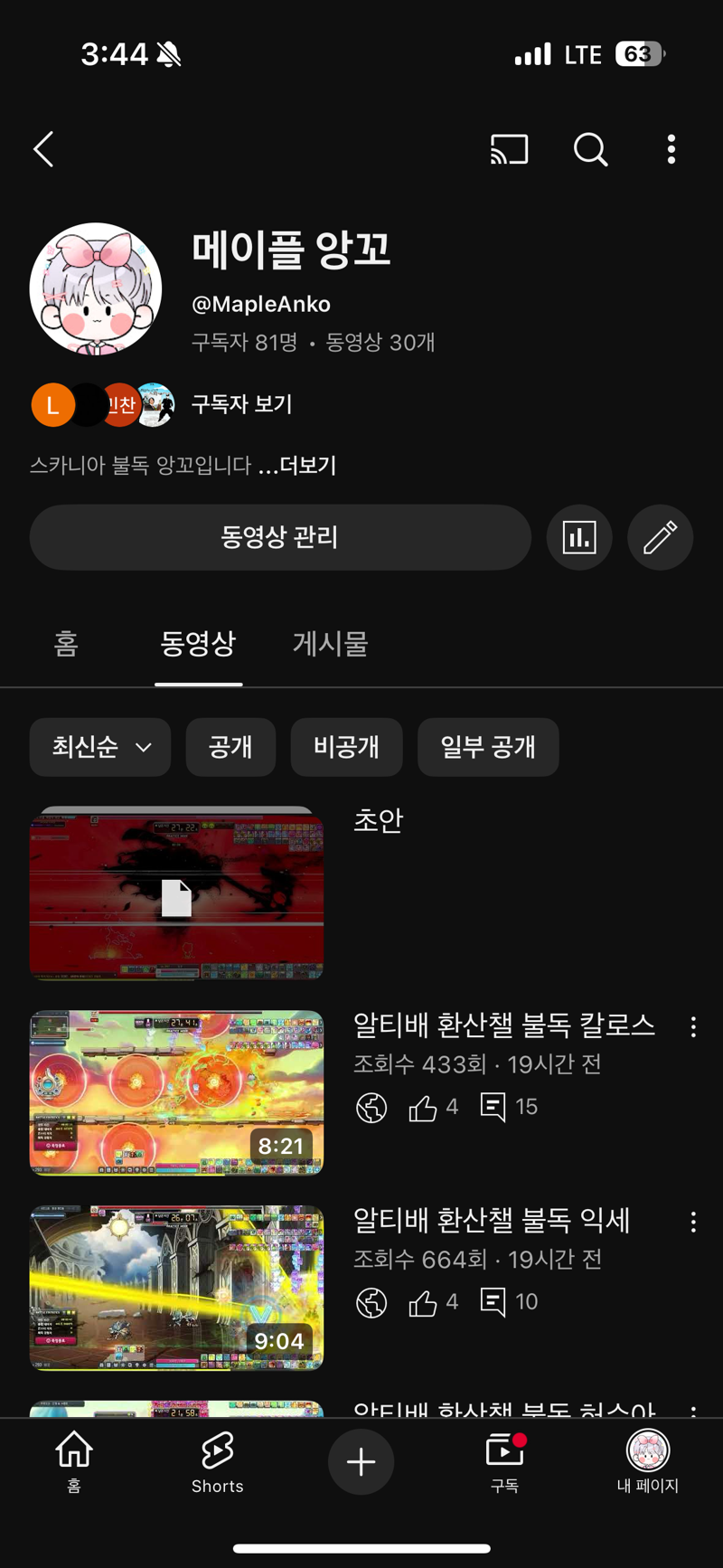723x1568 pixels.
Task: Expand channel description with 더보기
Action: [x=297, y=466]
